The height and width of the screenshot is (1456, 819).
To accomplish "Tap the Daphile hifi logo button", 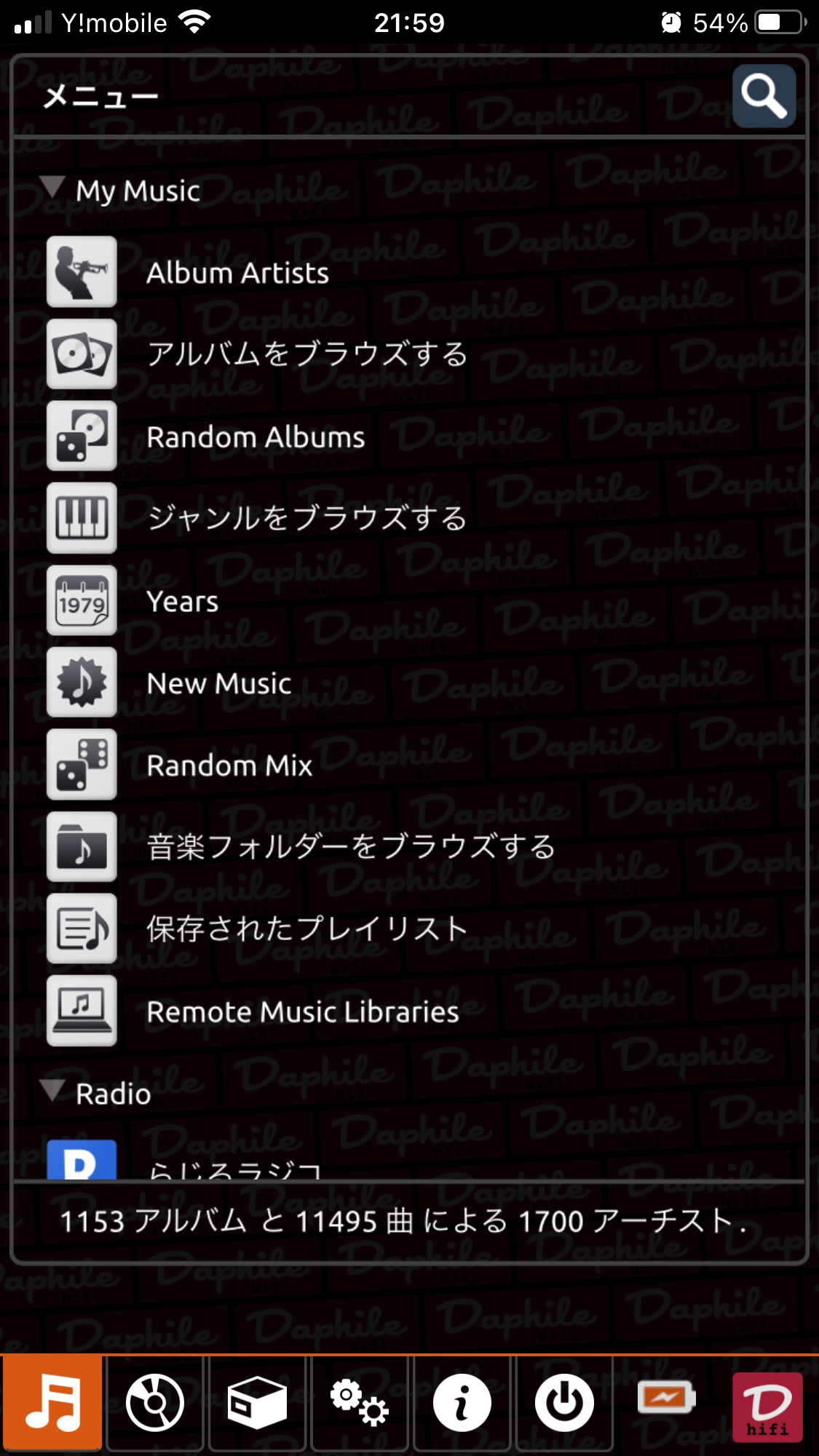I will point(767,1407).
